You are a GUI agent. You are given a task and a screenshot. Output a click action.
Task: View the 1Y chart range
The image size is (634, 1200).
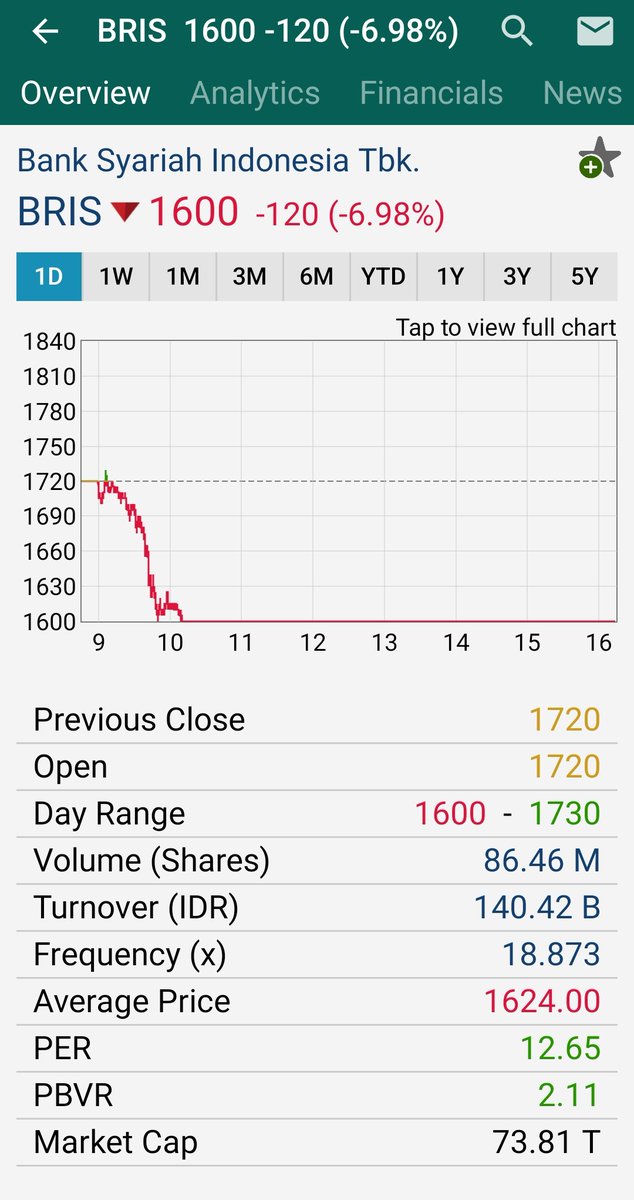point(451,276)
